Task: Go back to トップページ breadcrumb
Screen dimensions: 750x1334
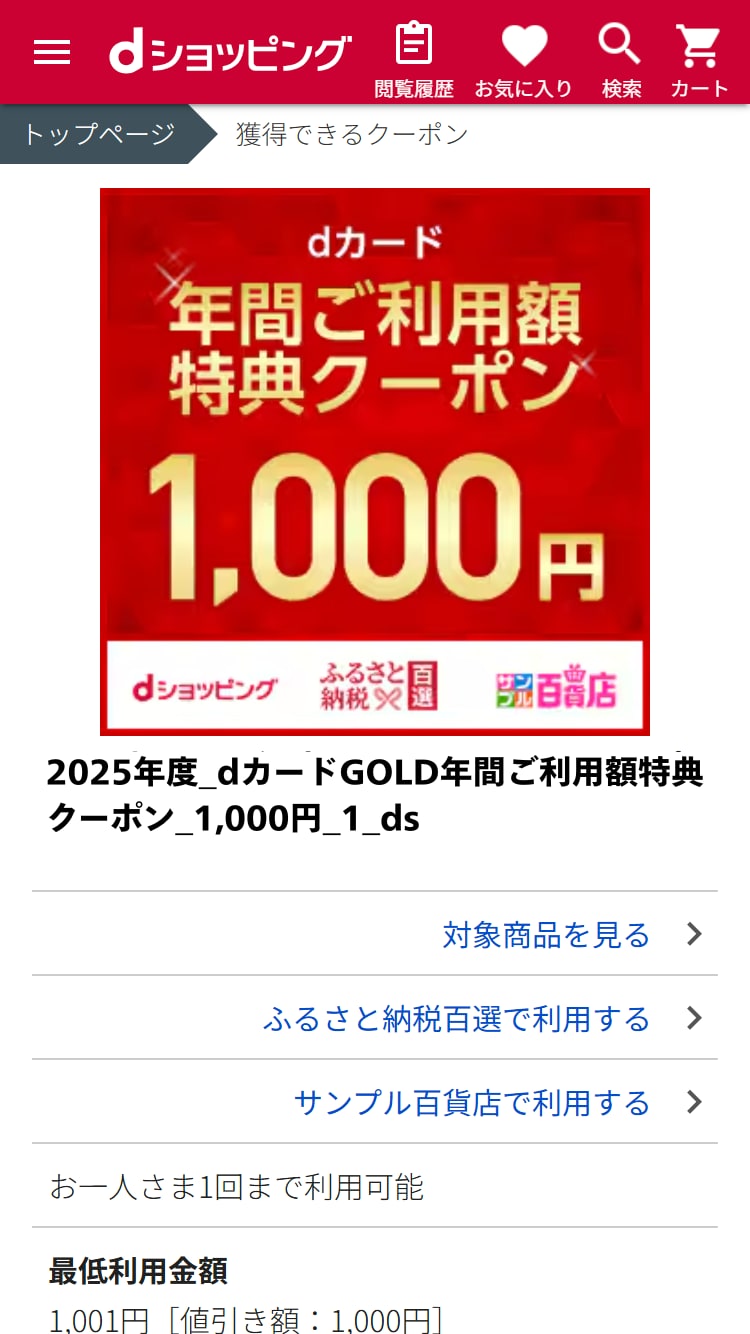Action: 100,134
